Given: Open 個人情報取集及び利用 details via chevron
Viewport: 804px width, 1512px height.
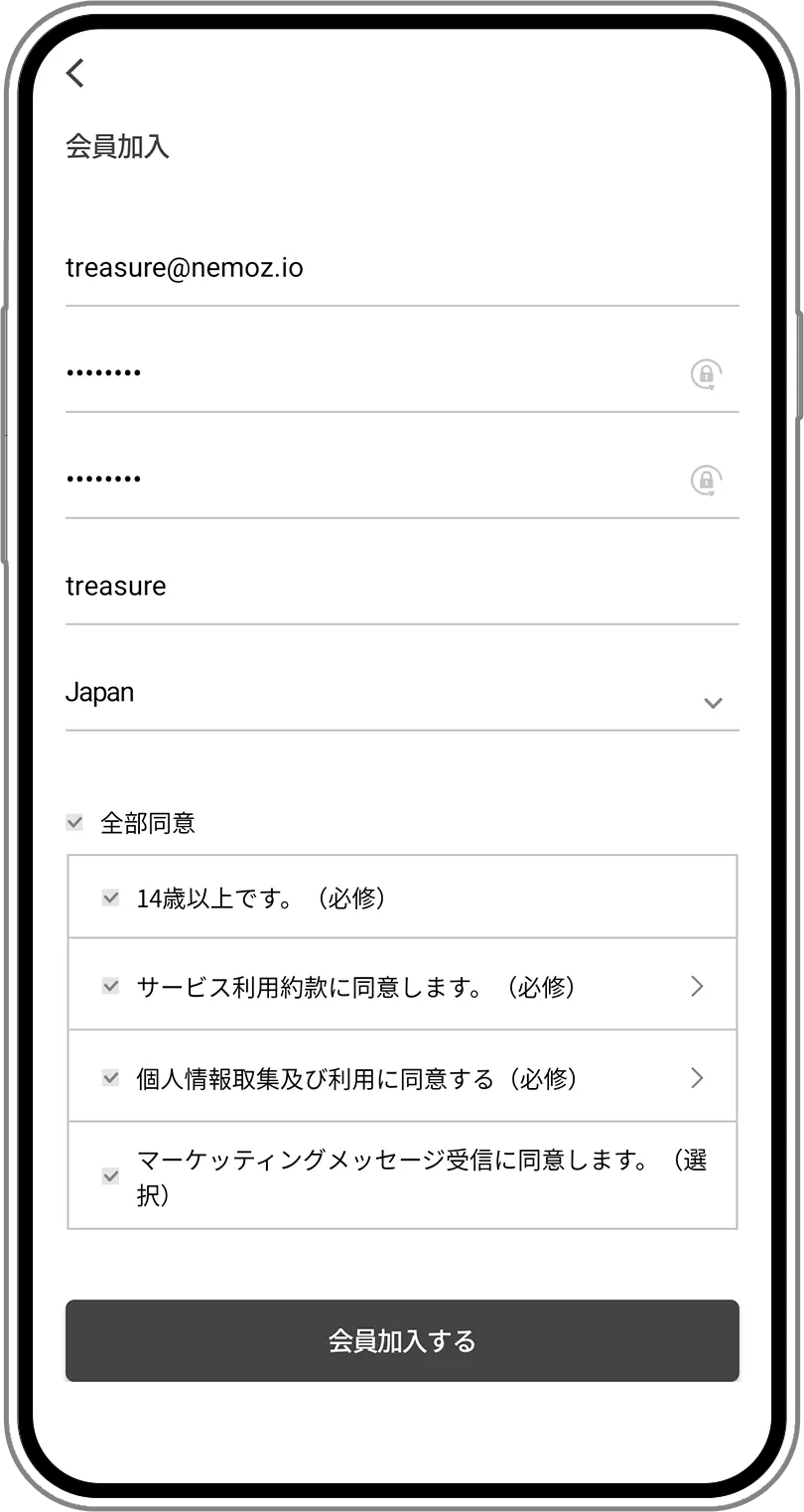Looking at the screenshot, I should [x=697, y=1077].
